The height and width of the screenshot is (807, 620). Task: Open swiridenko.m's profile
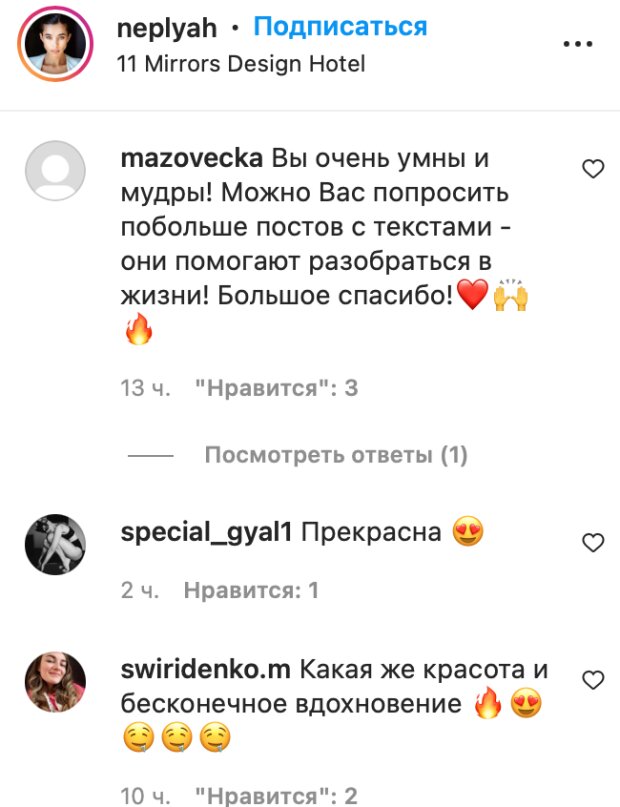pos(205,670)
